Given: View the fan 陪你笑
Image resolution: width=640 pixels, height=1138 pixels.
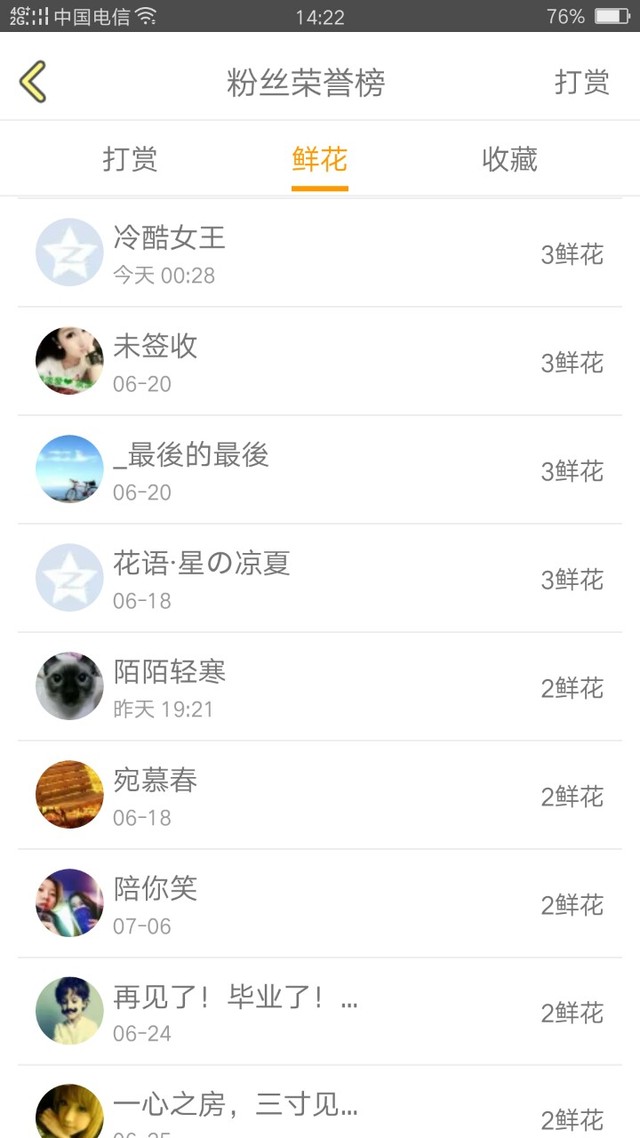Looking at the screenshot, I should [x=320, y=904].
